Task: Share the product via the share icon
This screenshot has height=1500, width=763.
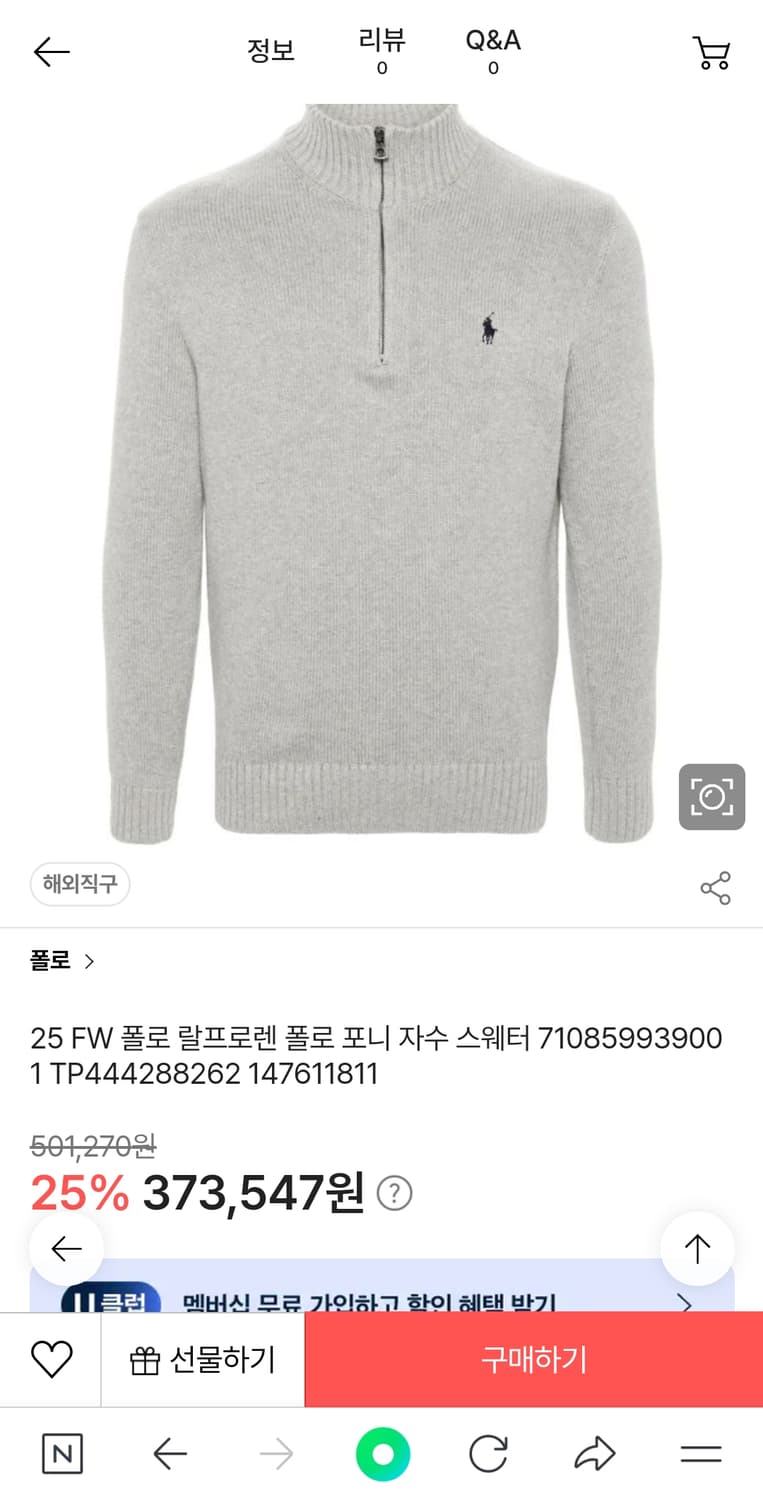Action: click(715, 887)
